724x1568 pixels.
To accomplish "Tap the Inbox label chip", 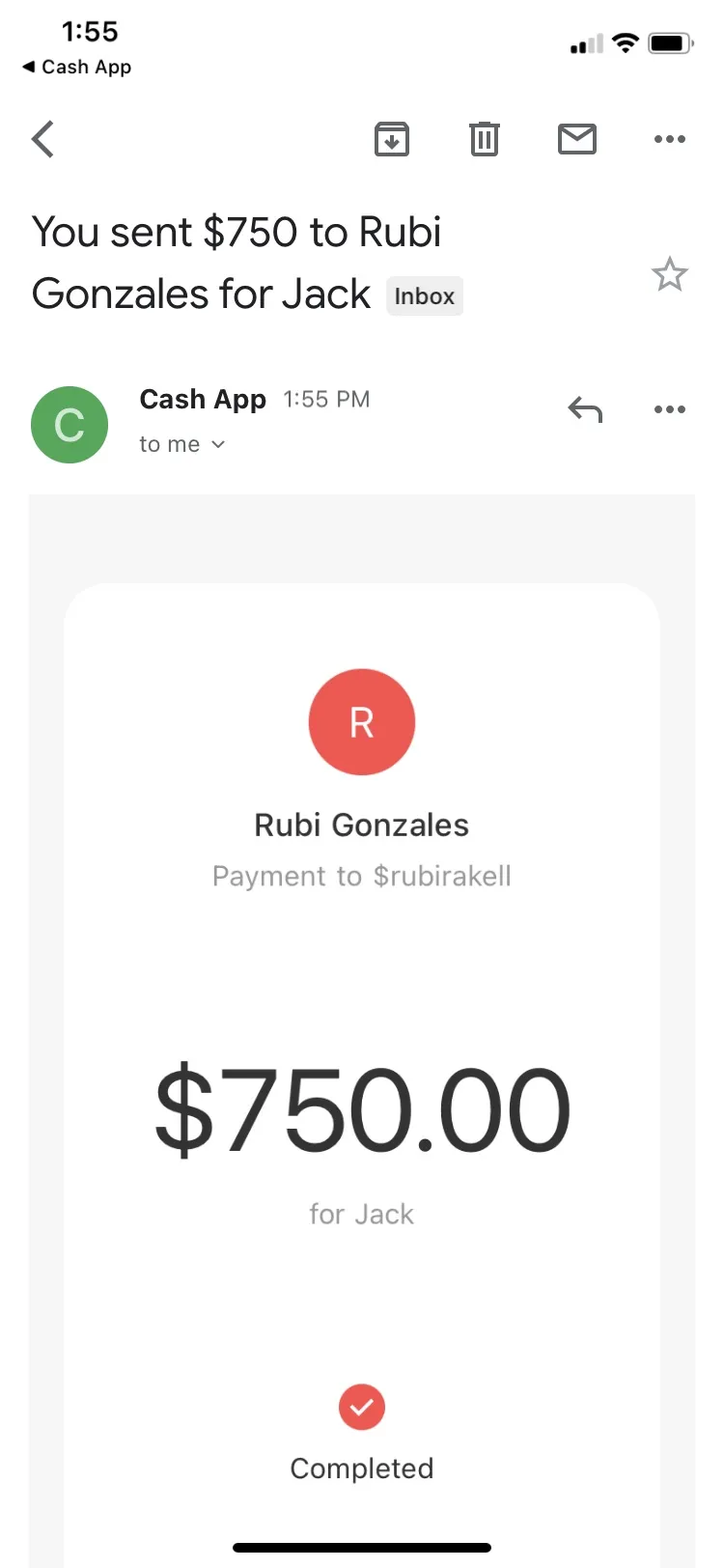I will click(425, 296).
